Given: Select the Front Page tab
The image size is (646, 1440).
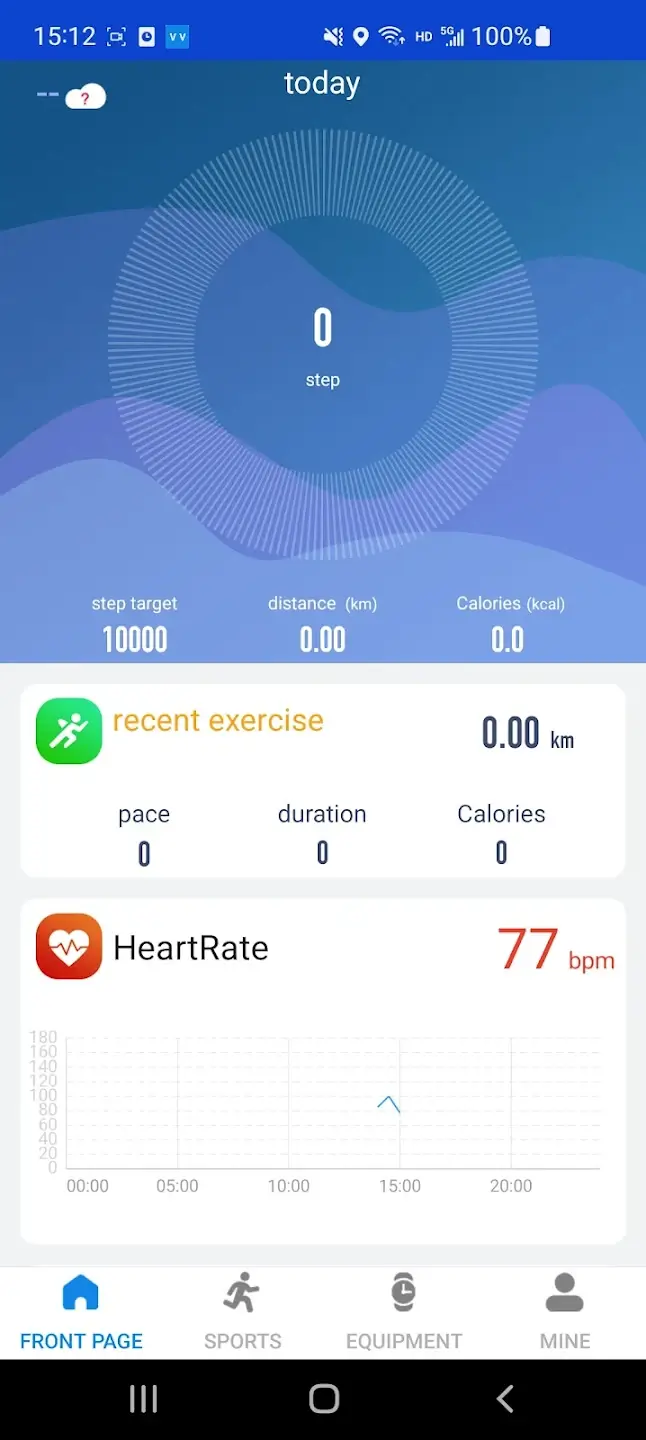Looking at the screenshot, I should coord(81,1312).
